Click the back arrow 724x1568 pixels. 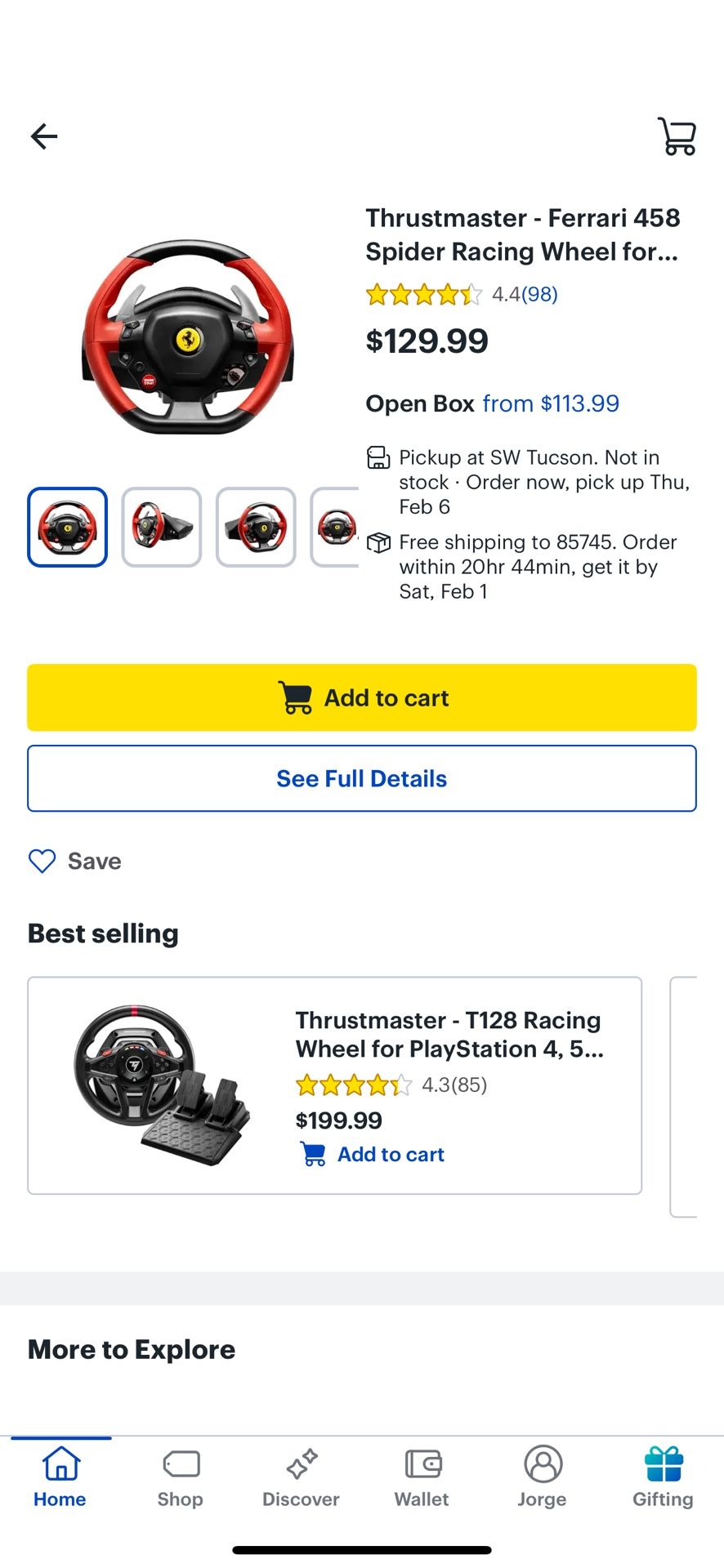coord(43,136)
